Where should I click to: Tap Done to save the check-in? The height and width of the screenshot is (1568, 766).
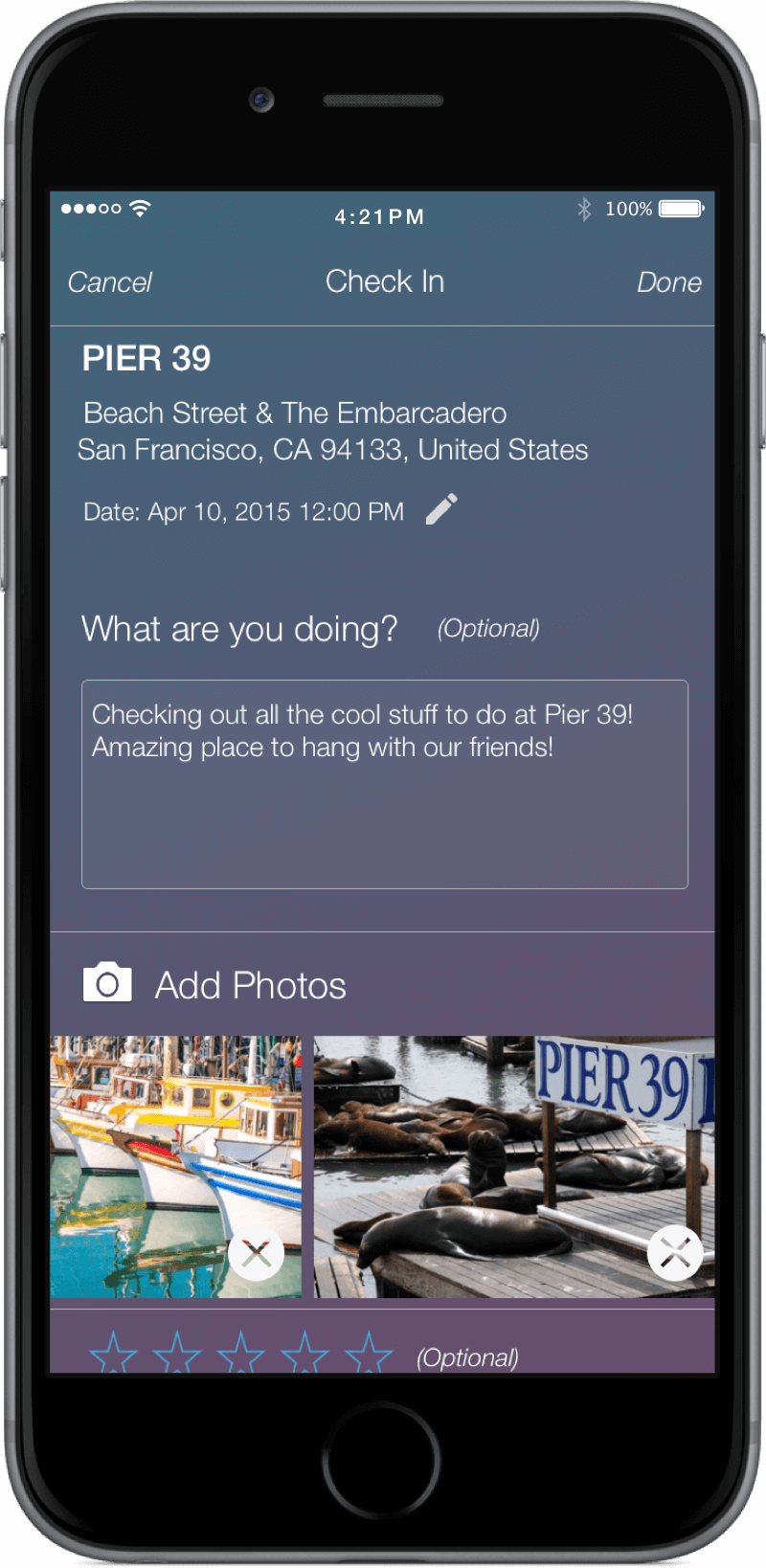[x=668, y=282]
